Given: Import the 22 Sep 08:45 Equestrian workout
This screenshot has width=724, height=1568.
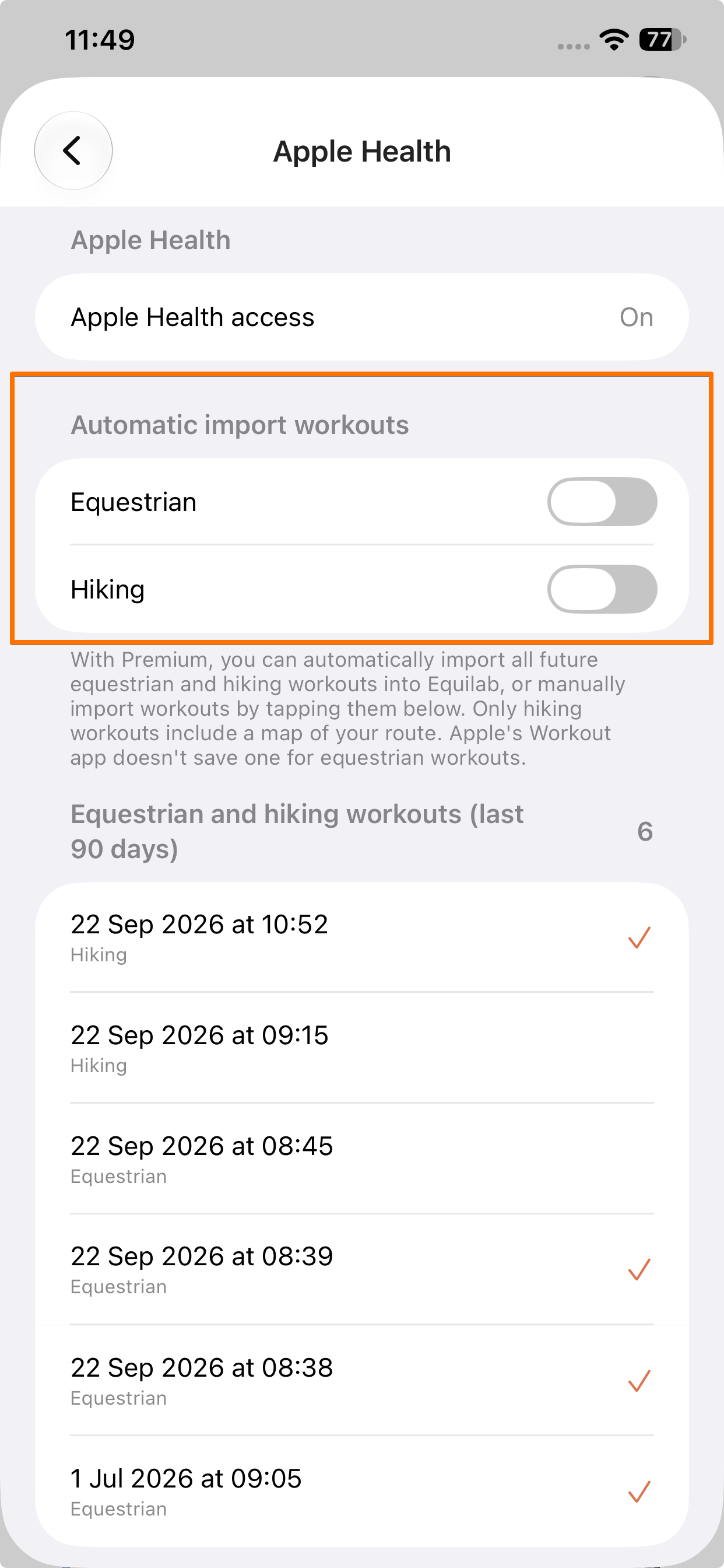Looking at the screenshot, I should click(x=362, y=1158).
